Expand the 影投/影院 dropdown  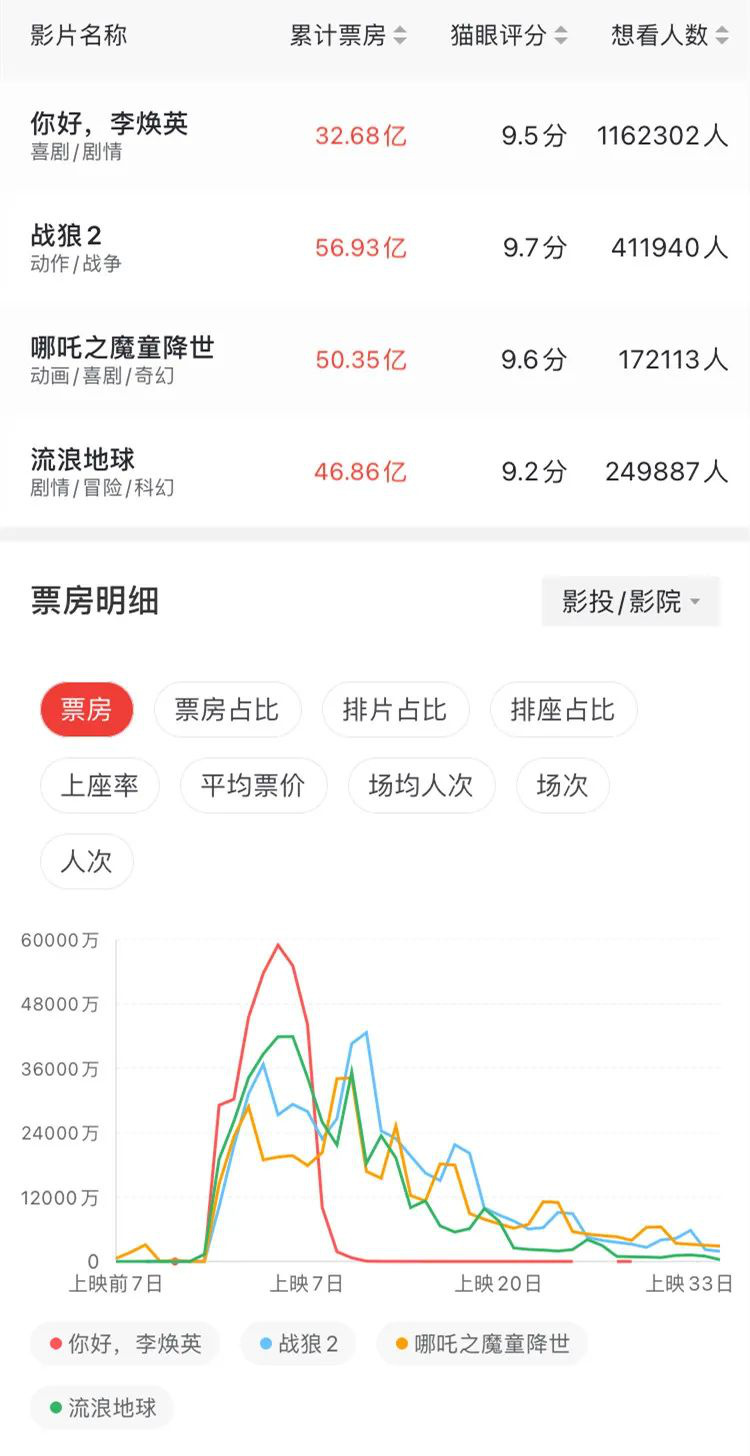(631, 602)
